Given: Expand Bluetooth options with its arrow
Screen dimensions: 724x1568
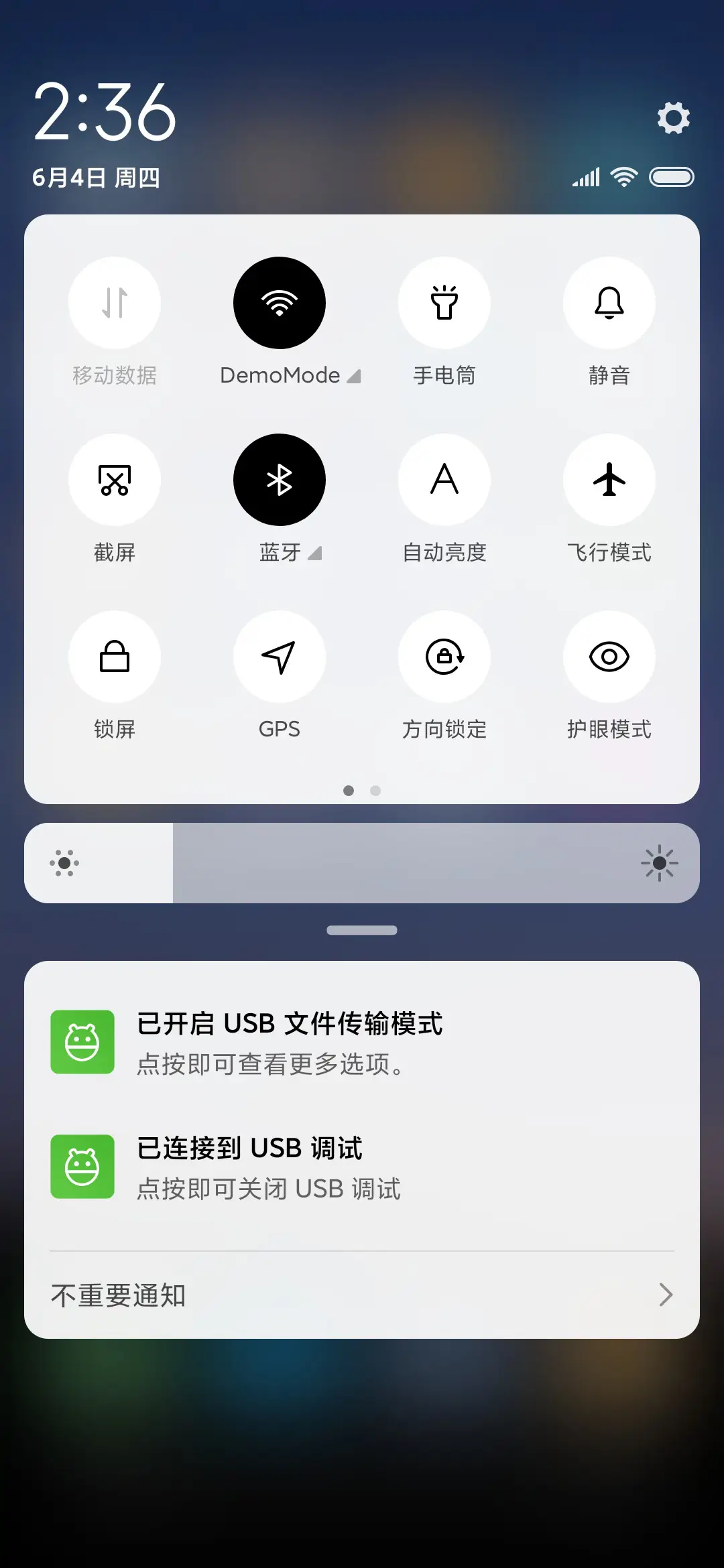Looking at the screenshot, I should coord(315,553).
